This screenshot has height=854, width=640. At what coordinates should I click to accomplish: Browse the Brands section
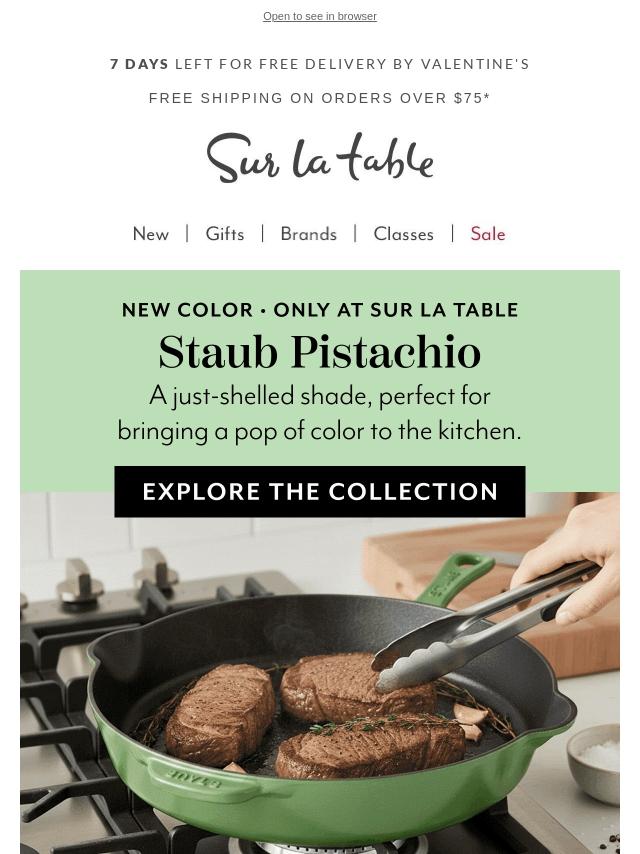click(308, 234)
